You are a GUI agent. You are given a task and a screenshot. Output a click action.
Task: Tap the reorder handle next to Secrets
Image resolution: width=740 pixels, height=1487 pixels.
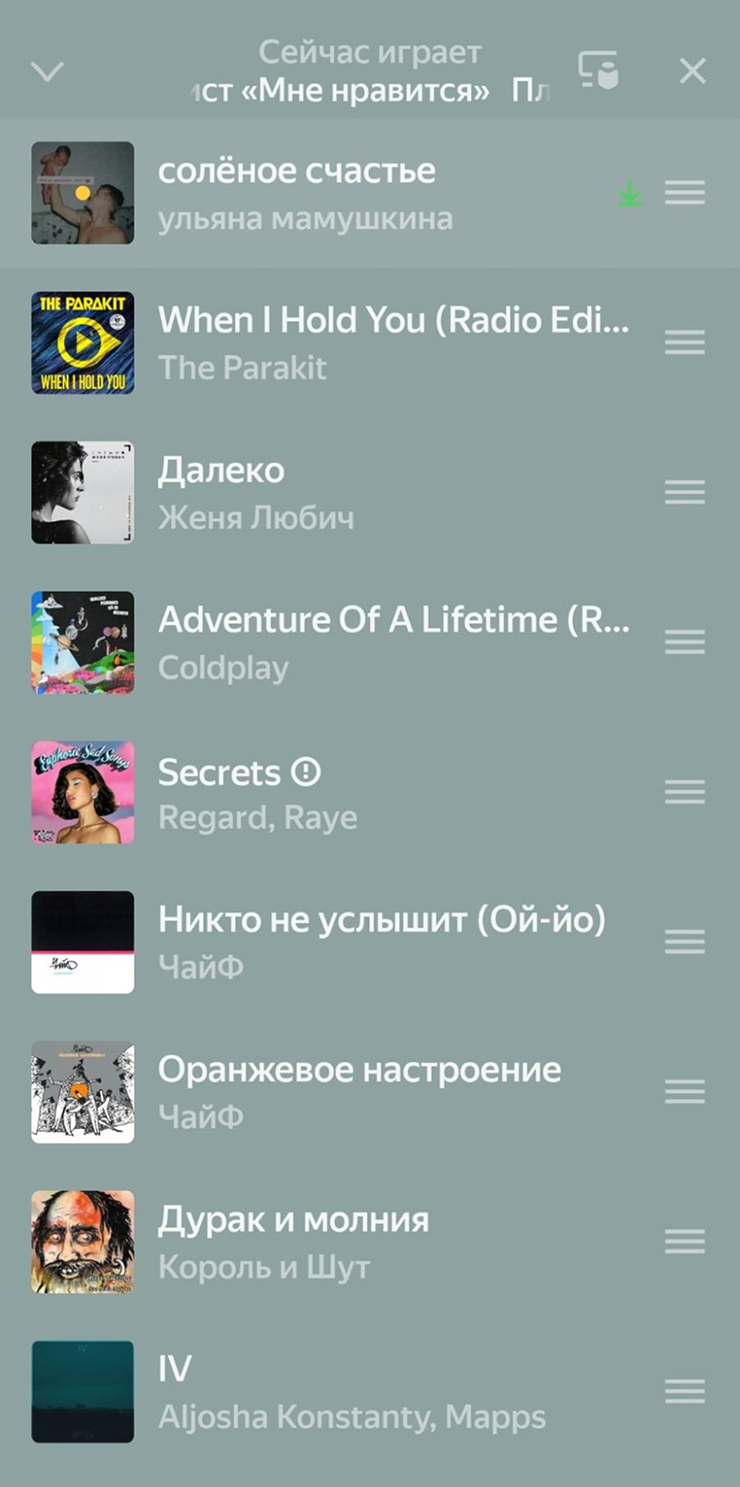point(685,792)
